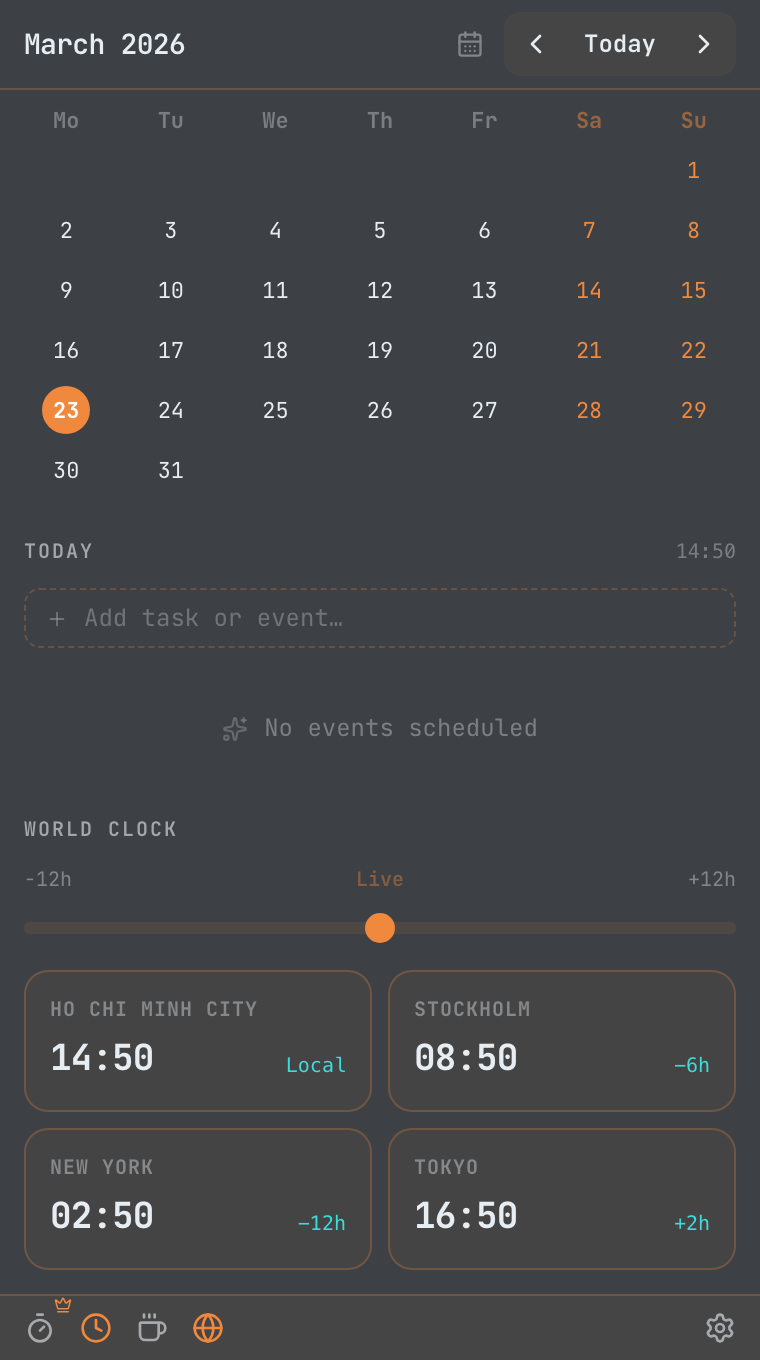Viewport: 760px width, 1360px height.
Task: Select Saturday March 7 on the calendar
Action: pyautogui.click(x=589, y=230)
